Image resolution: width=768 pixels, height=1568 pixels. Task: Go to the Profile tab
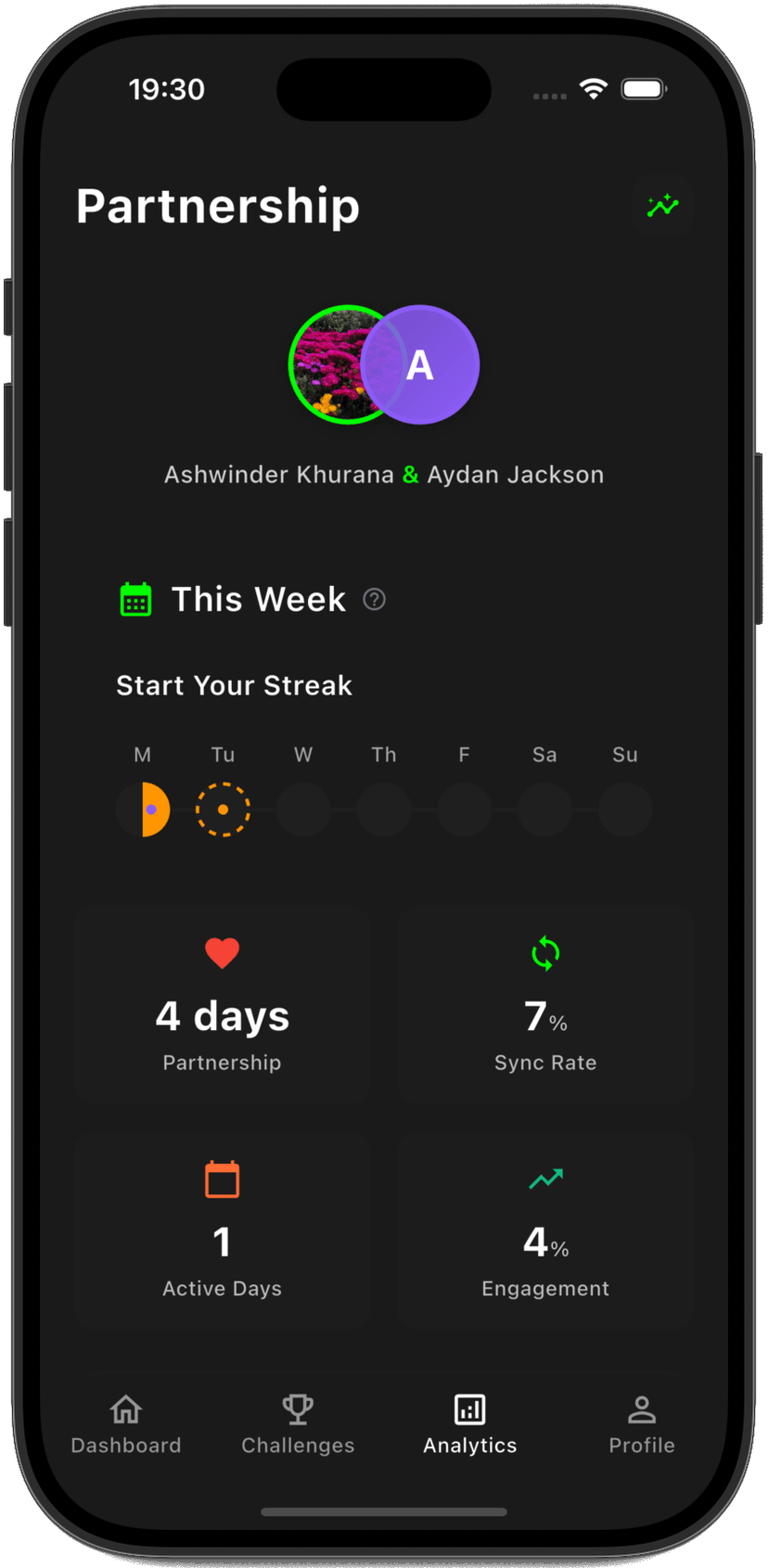tap(641, 1424)
